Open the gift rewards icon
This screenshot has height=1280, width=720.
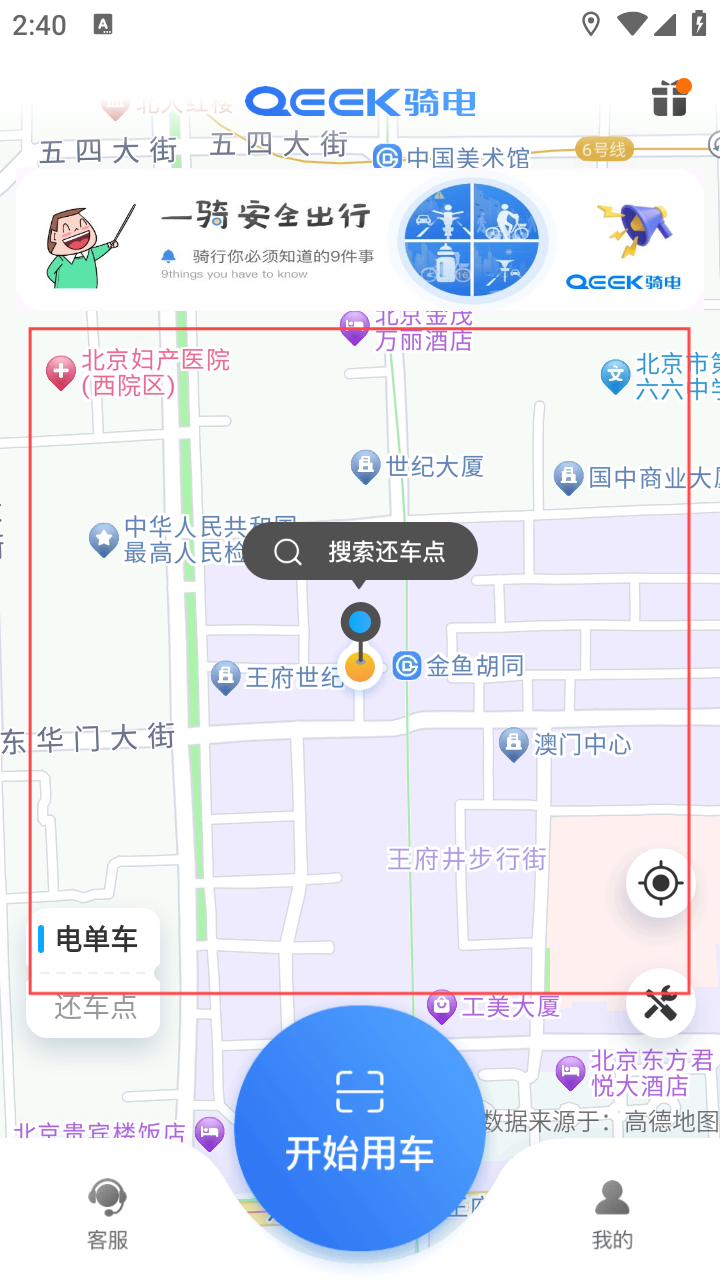coord(669,100)
